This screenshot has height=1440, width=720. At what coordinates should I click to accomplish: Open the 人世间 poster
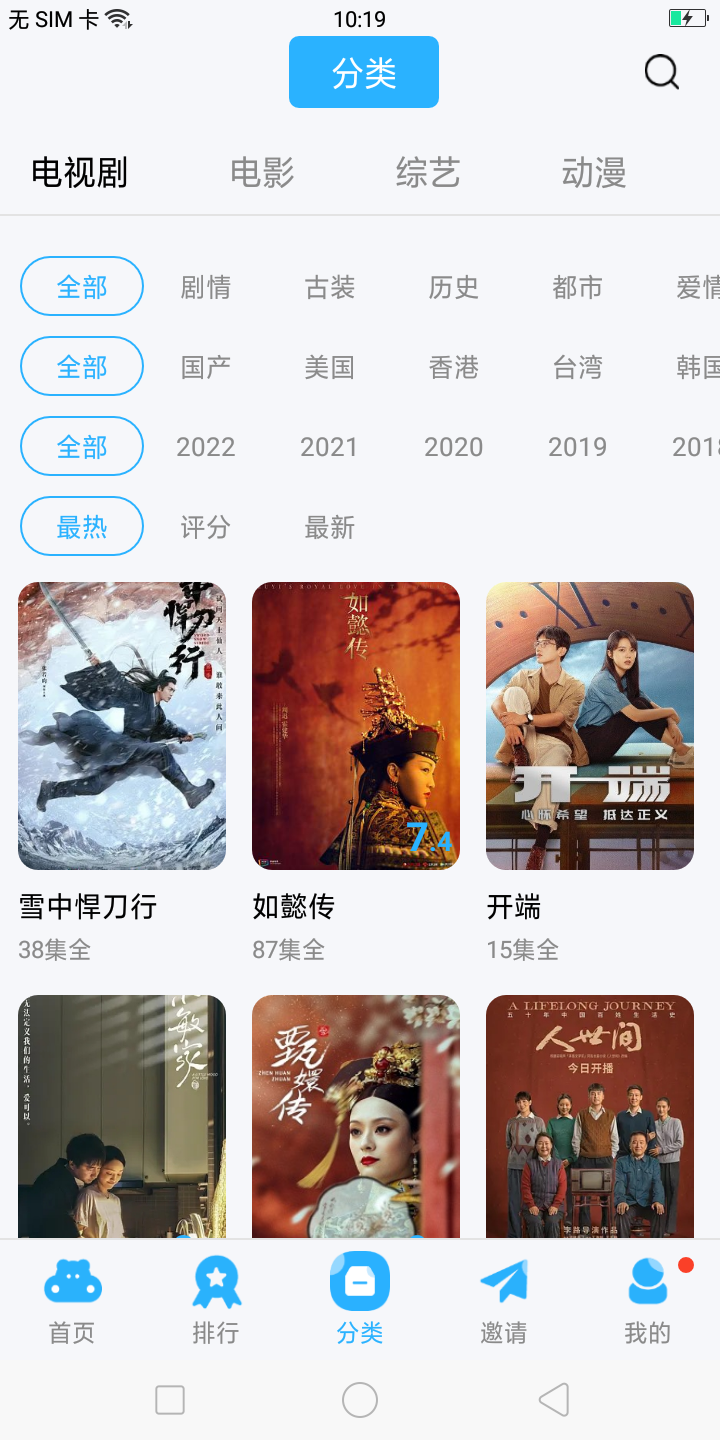tap(590, 1115)
